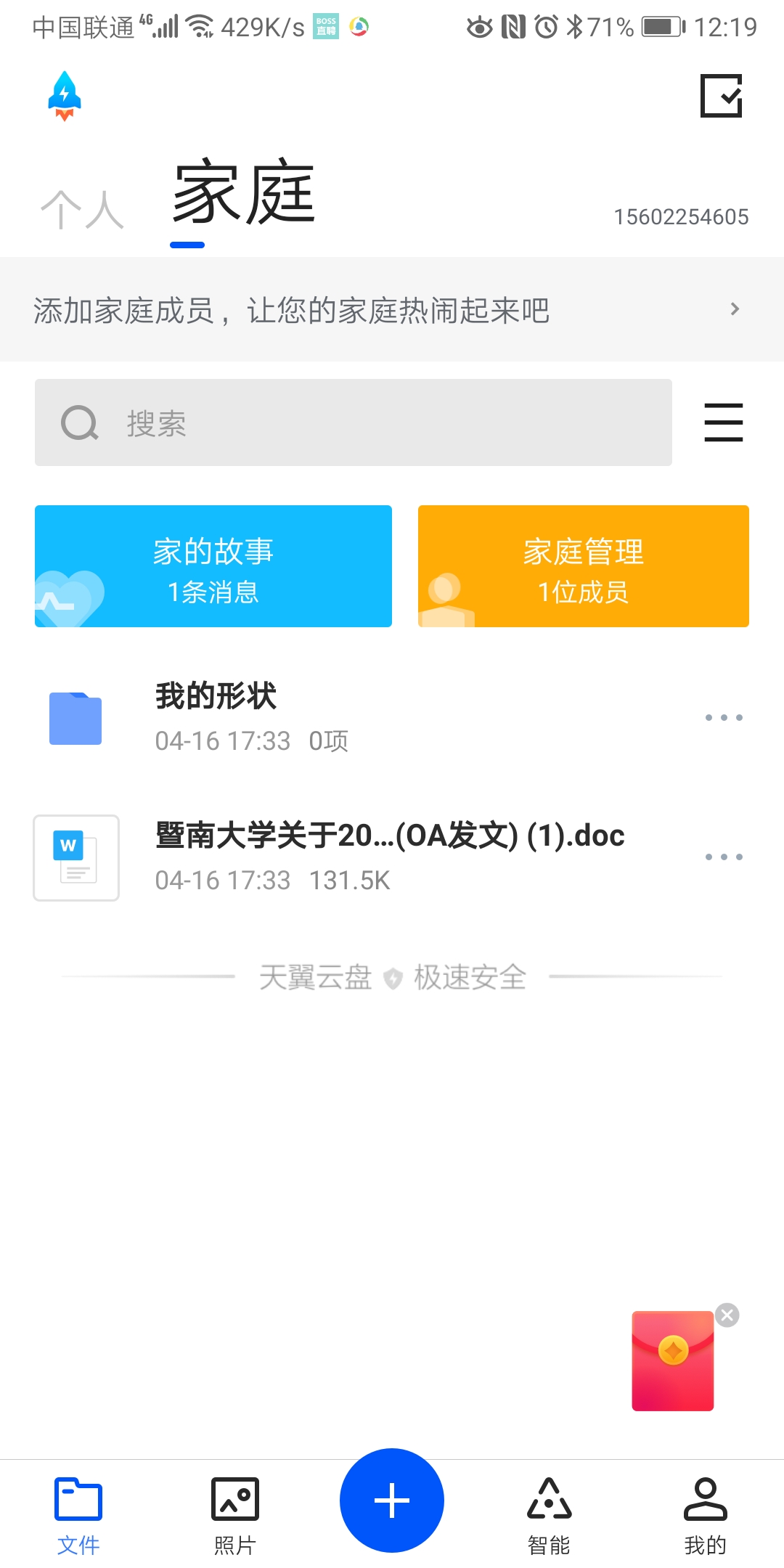Open the Word document thumbnail

75,857
